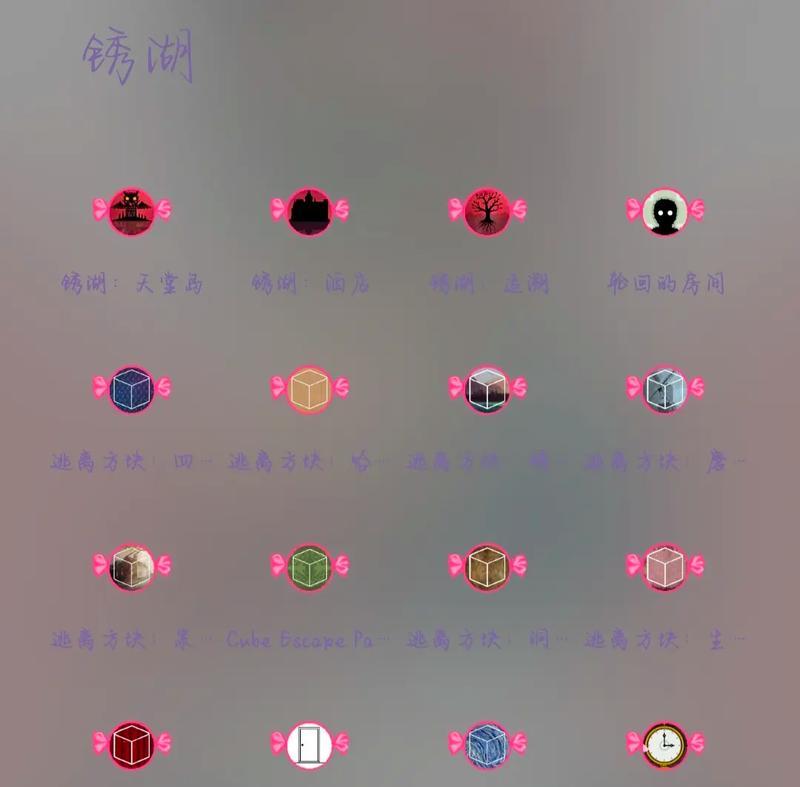The height and width of the screenshot is (787, 800).
Task: Open the app with the blue scribbled cube
Action: click(x=487, y=745)
